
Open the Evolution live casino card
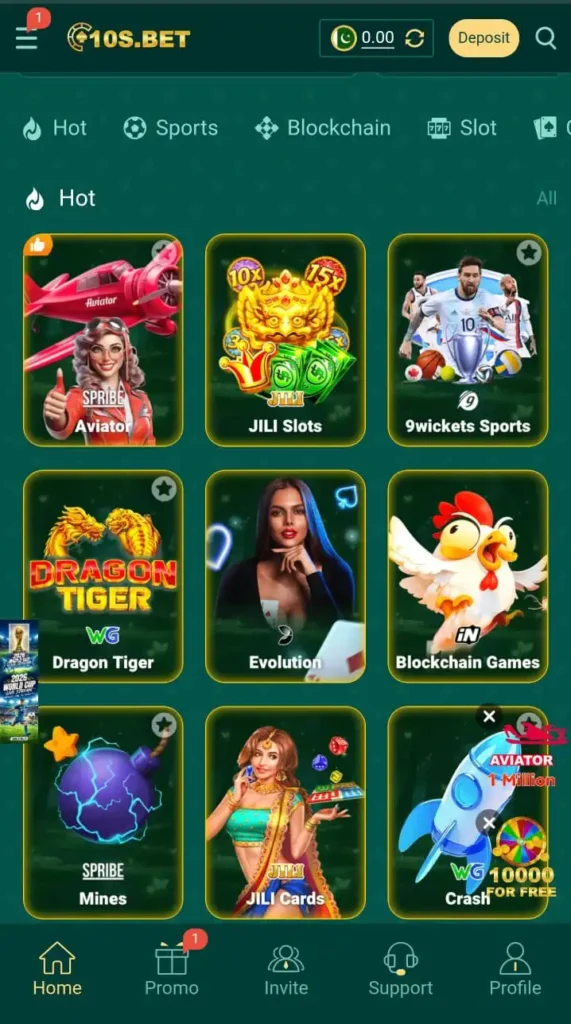coord(286,577)
